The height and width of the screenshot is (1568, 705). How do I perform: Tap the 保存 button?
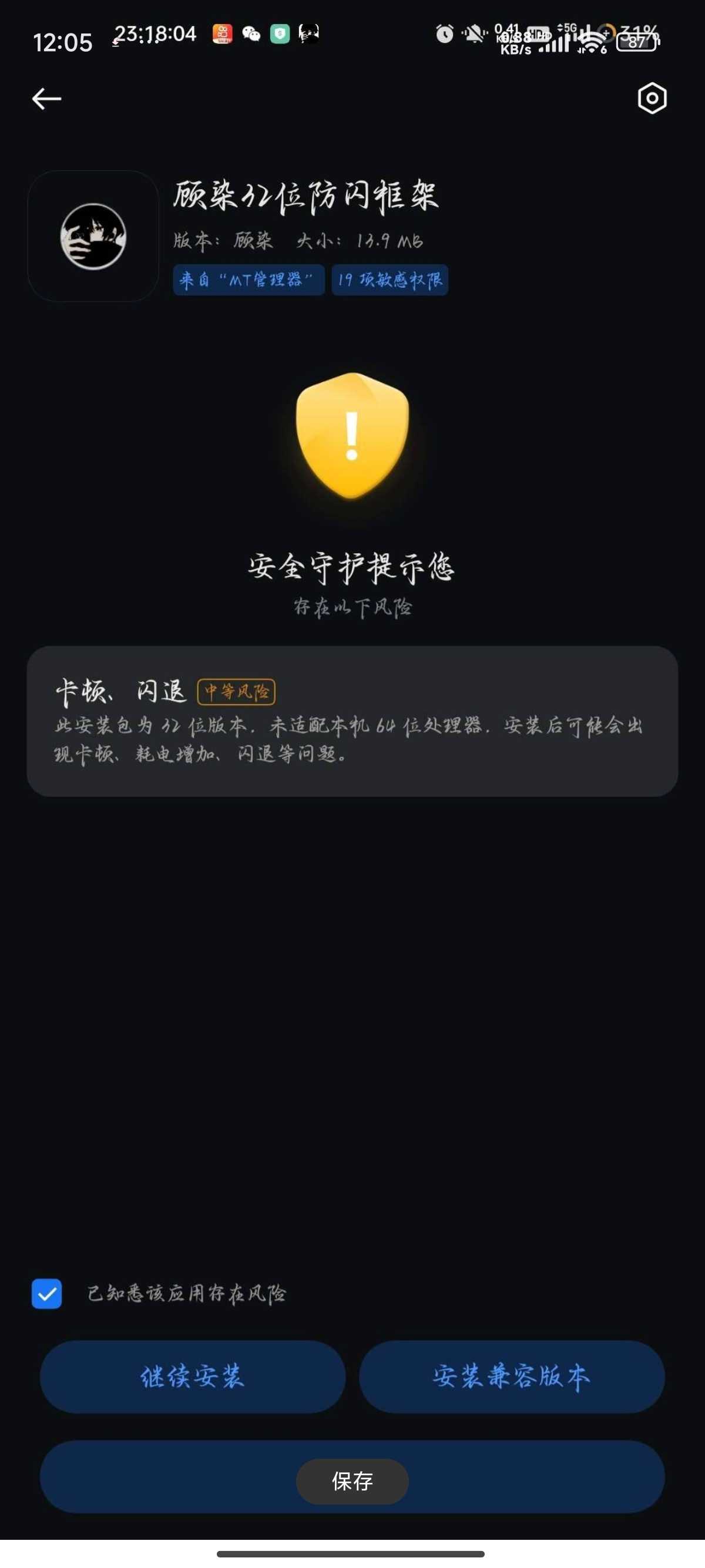352,1481
